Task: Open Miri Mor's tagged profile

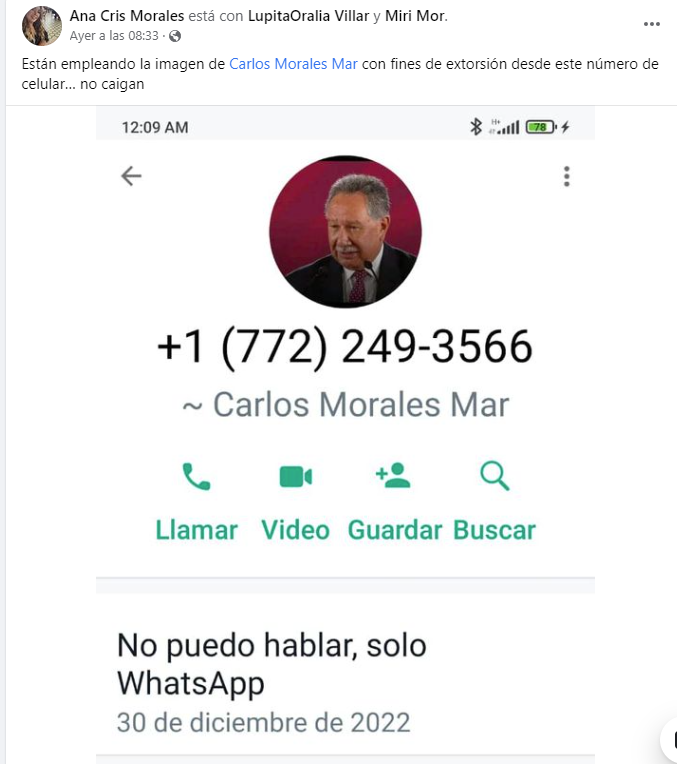Action: pos(415,16)
